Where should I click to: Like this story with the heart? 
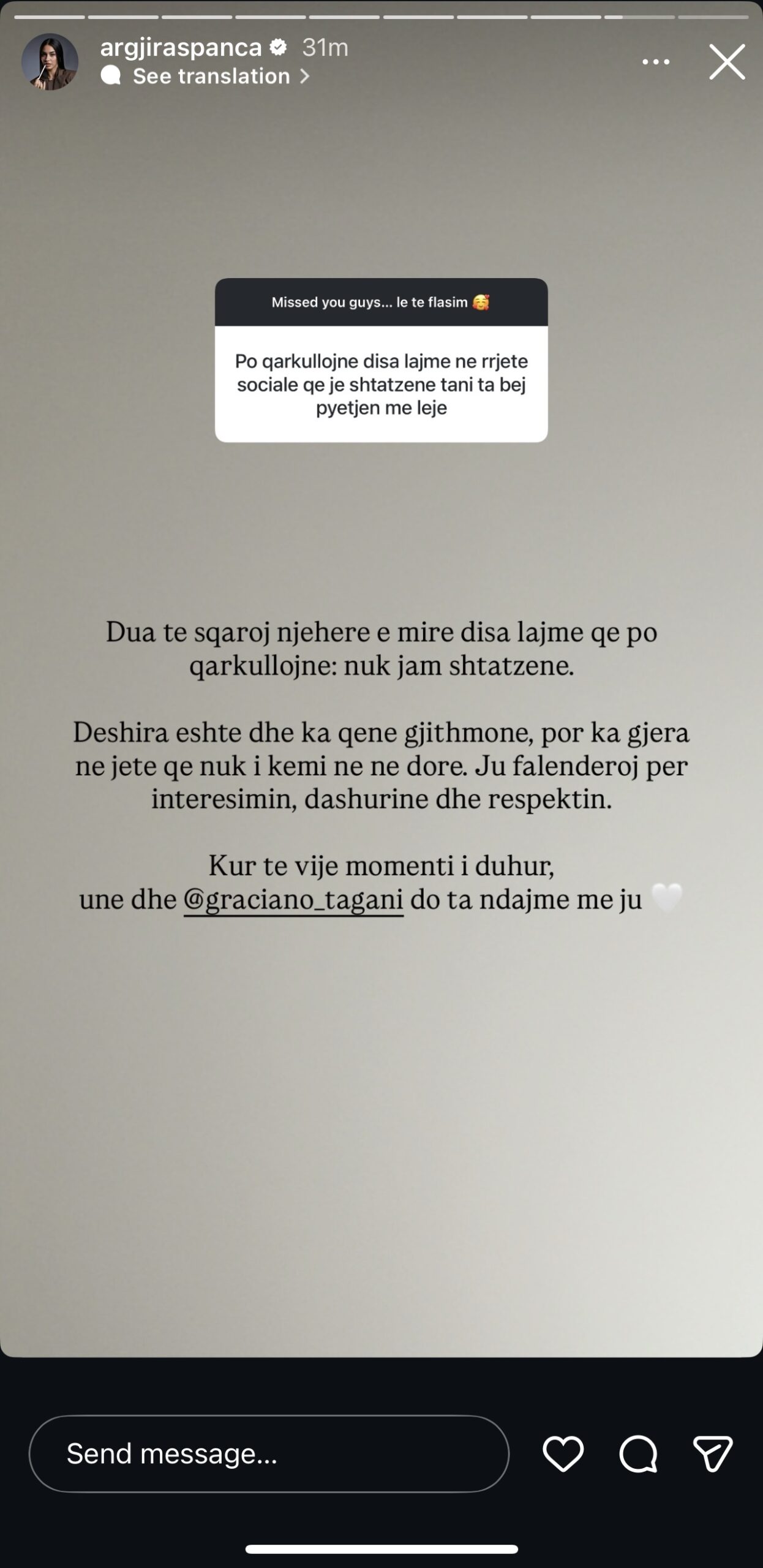coord(563,1453)
